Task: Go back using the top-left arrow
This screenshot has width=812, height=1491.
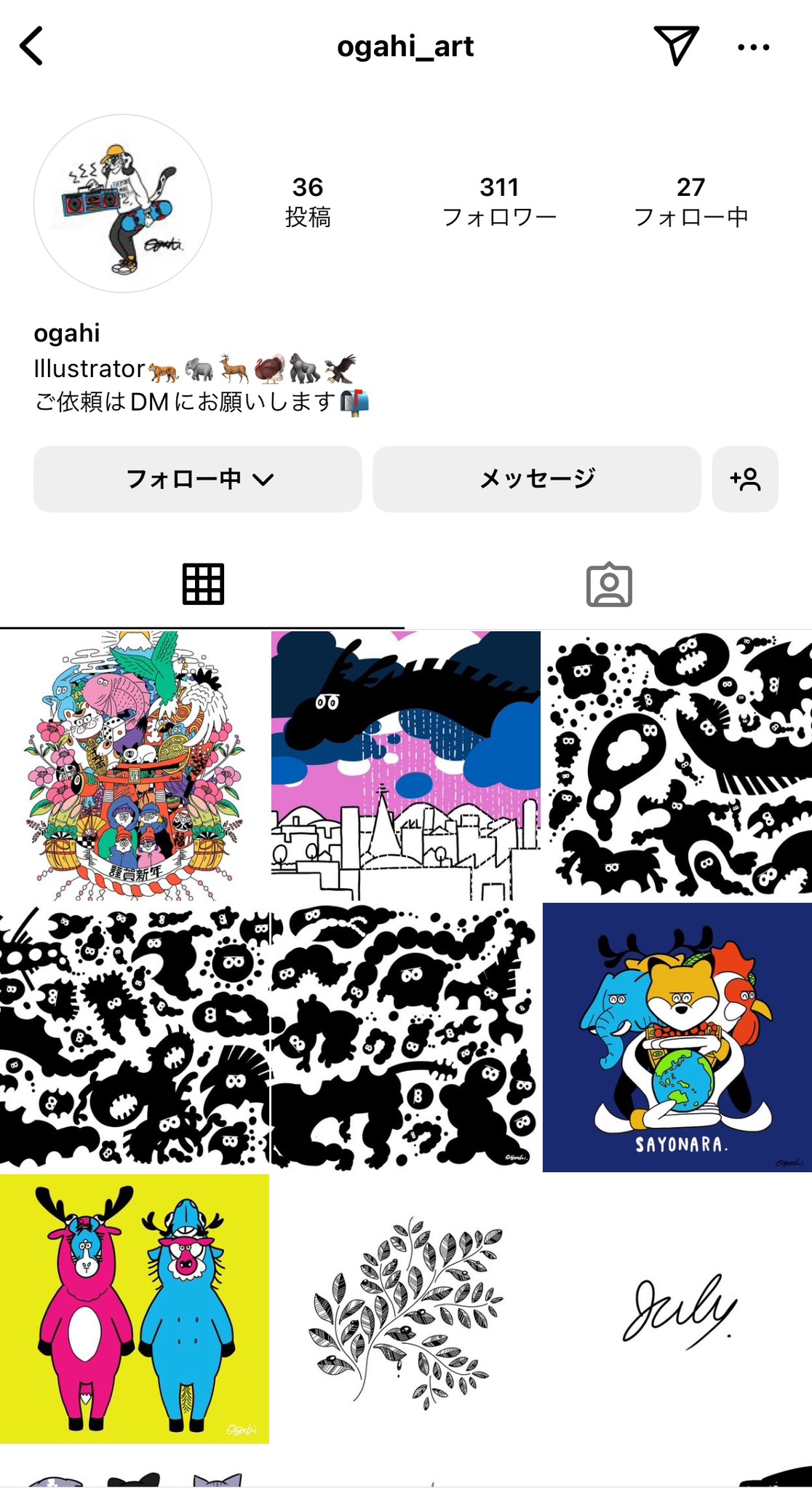Action: tap(32, 47)
